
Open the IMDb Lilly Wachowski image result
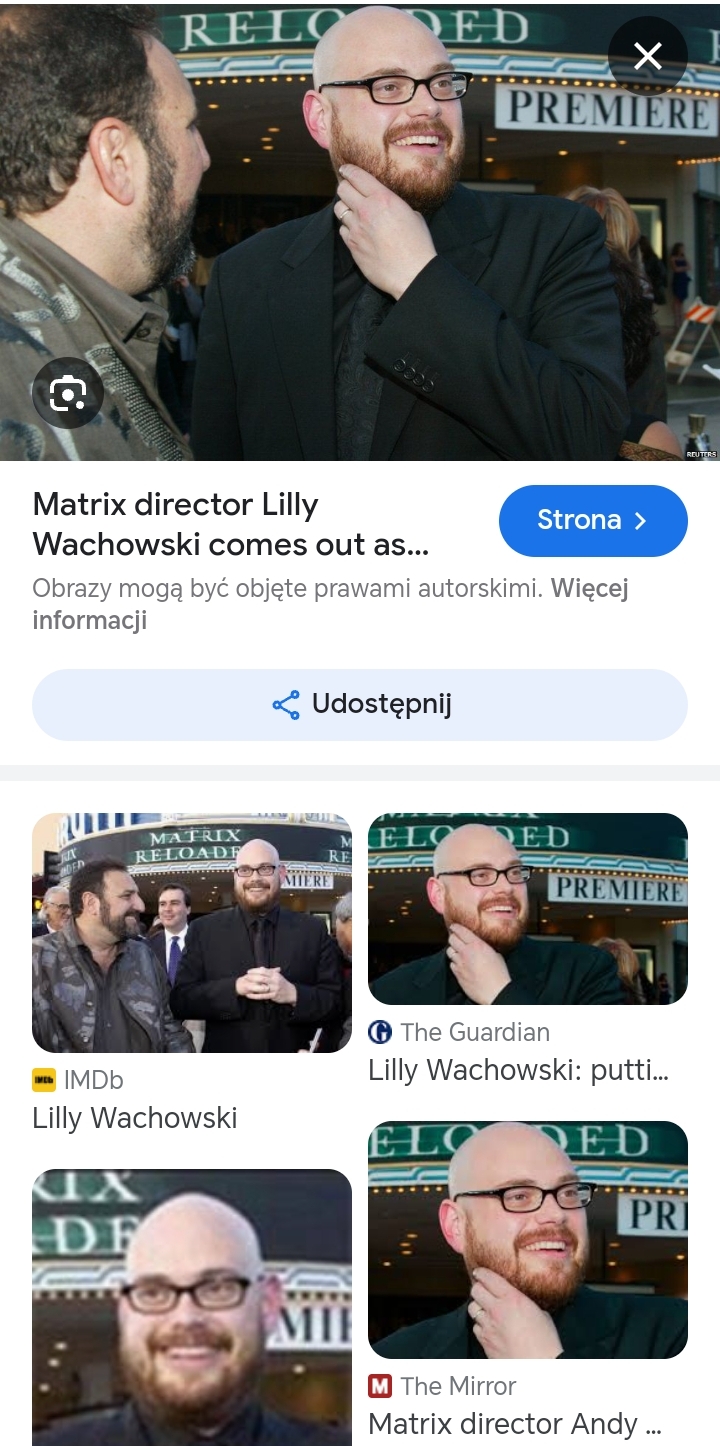pyautogui.click(x=192, y=932)
